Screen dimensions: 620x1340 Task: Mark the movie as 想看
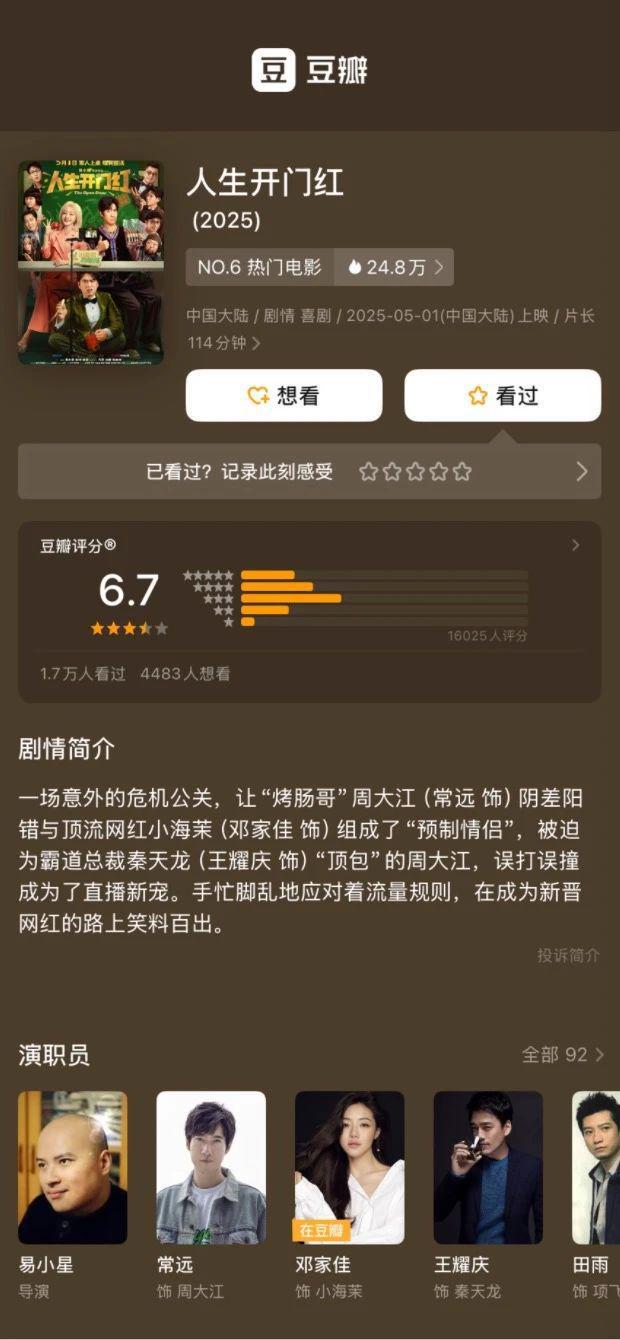click(x=284, y=396)
